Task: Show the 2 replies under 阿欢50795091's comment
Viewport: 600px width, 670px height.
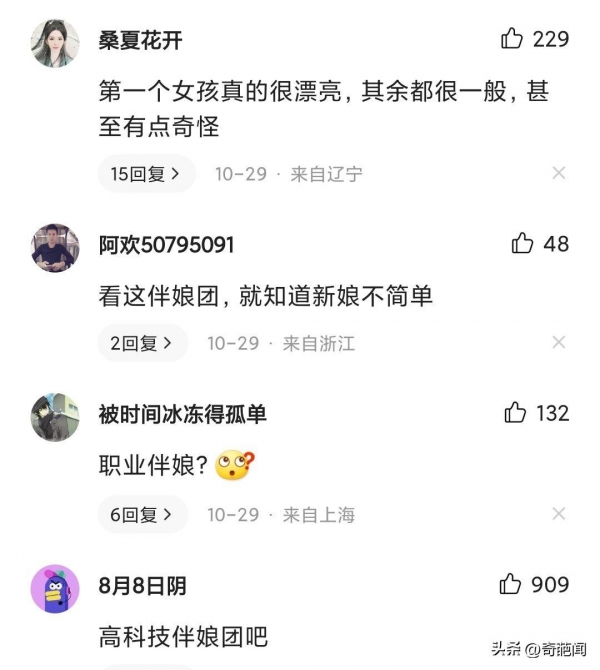Action: tap(142, 344)
